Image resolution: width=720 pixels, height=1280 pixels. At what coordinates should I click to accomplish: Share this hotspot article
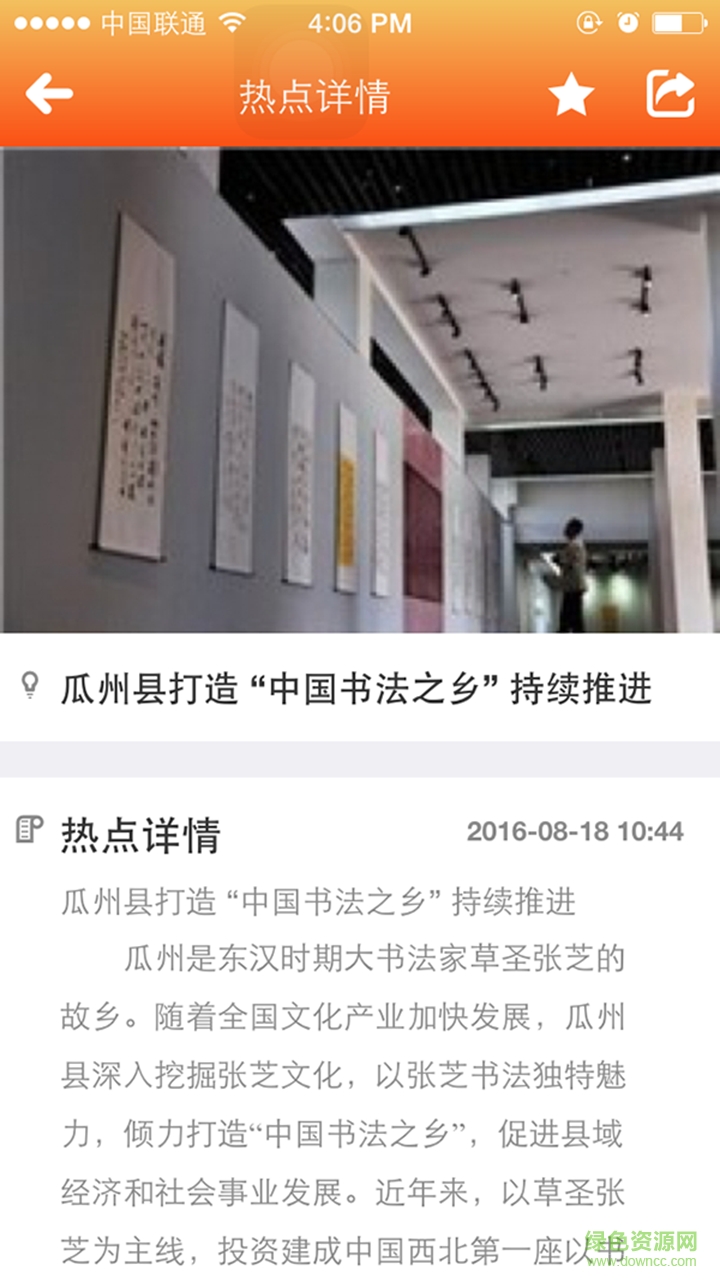pyautogui.click(x=670, y=95)
